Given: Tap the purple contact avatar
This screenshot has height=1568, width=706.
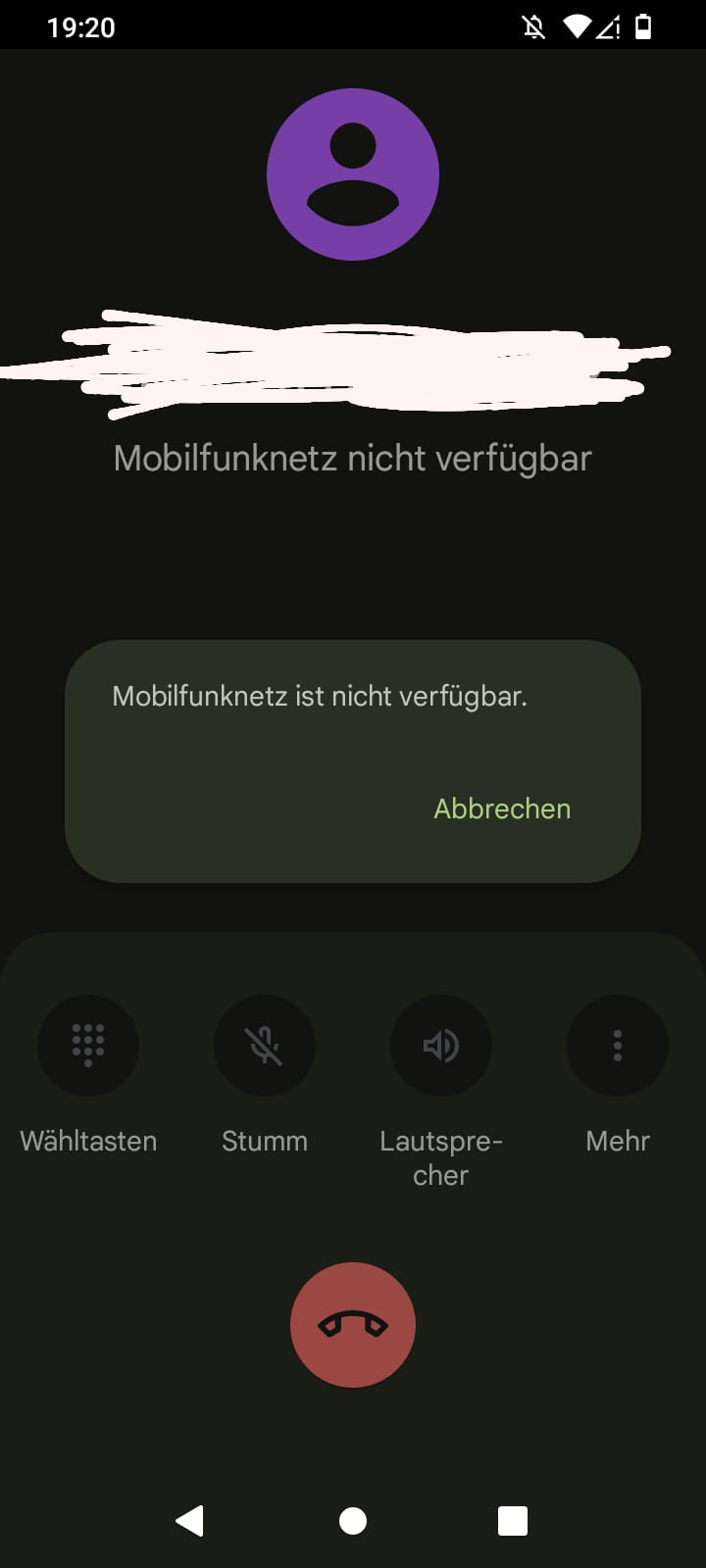Looking at the screenshot, I should (x=353, y=173).
